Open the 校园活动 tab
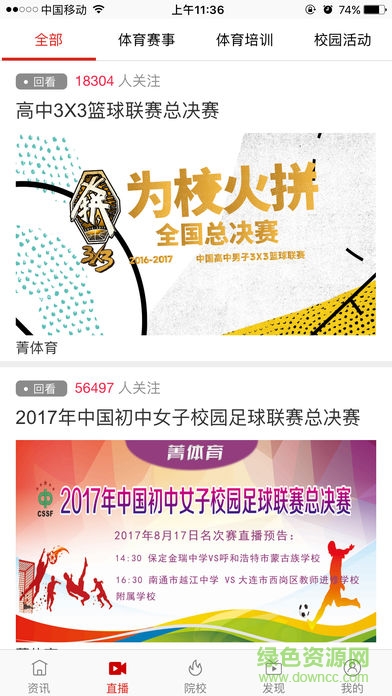The image size is (392, 696). 342,40
